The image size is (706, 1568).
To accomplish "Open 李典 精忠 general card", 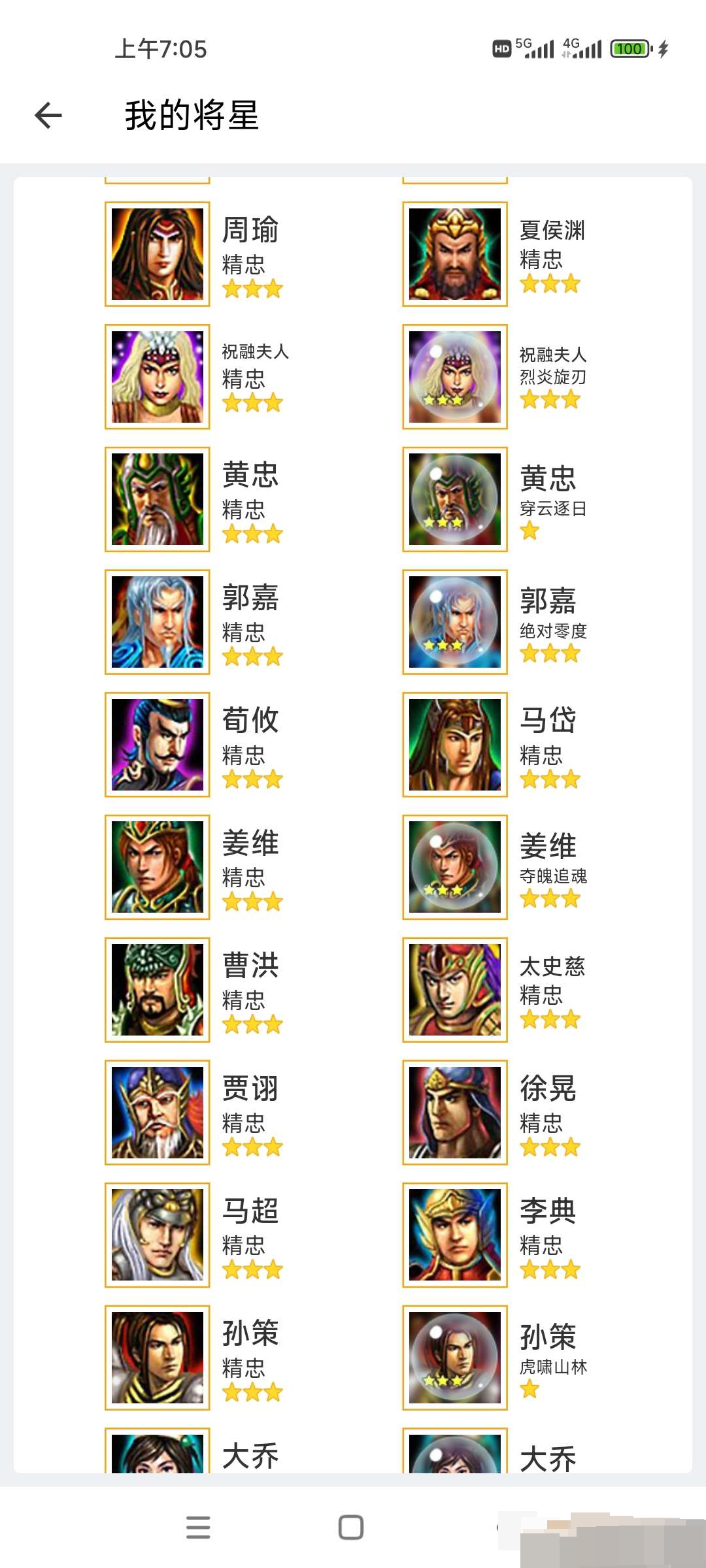I will pos(455,1235).
